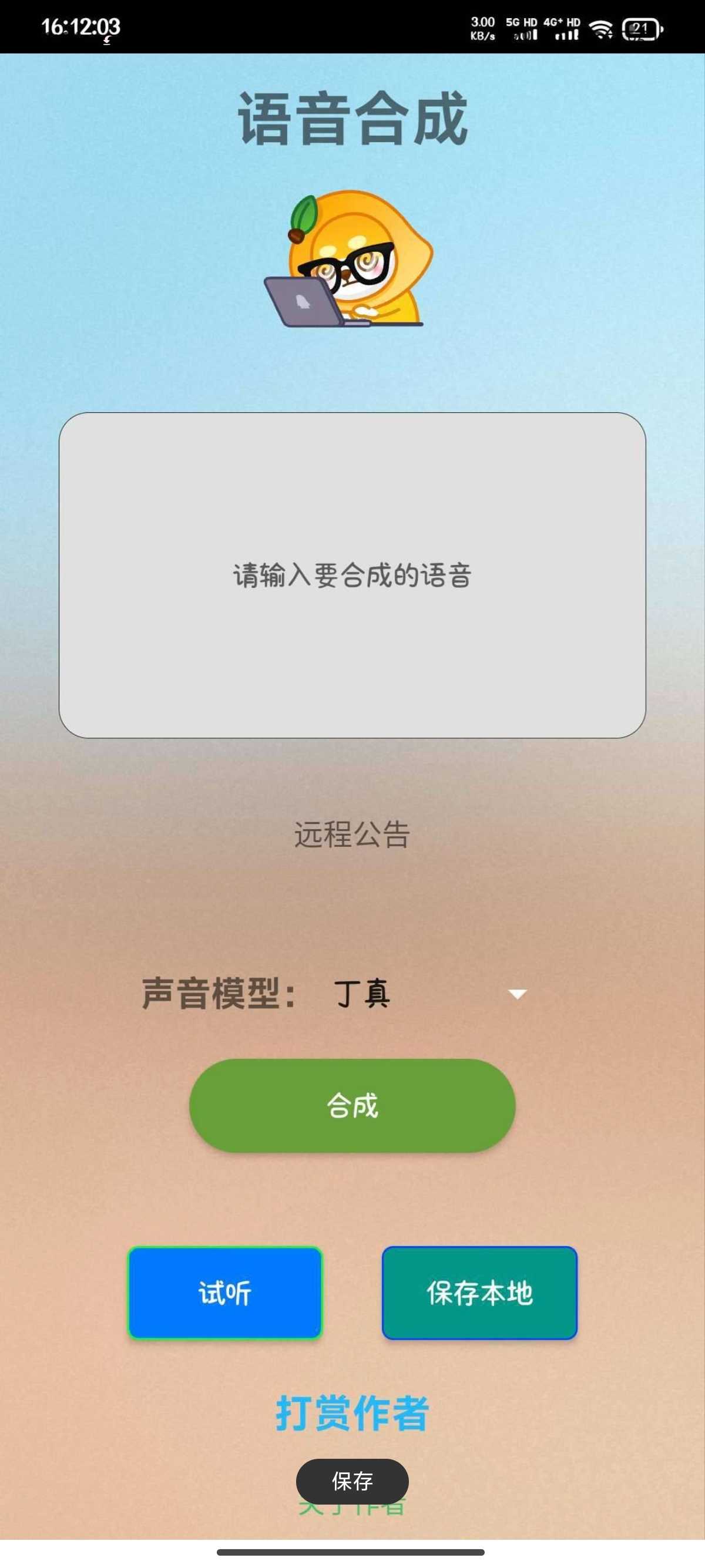Viewport: 705px width, 1568px height.
Task: Open the 打赏作者 link
Action: click(x=352, y=1413)
